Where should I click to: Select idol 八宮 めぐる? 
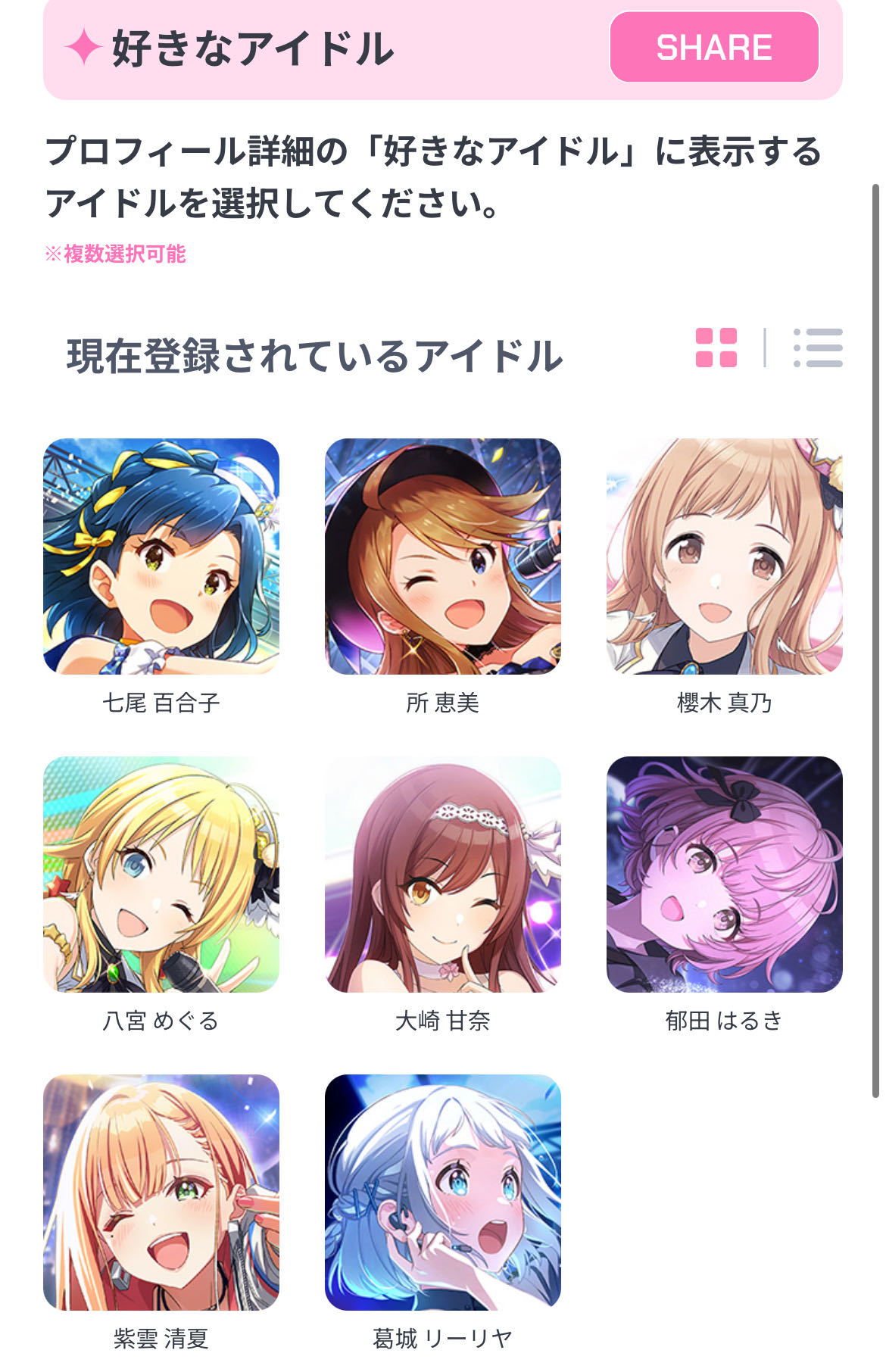pyautogui.click(x=161, y=875)
